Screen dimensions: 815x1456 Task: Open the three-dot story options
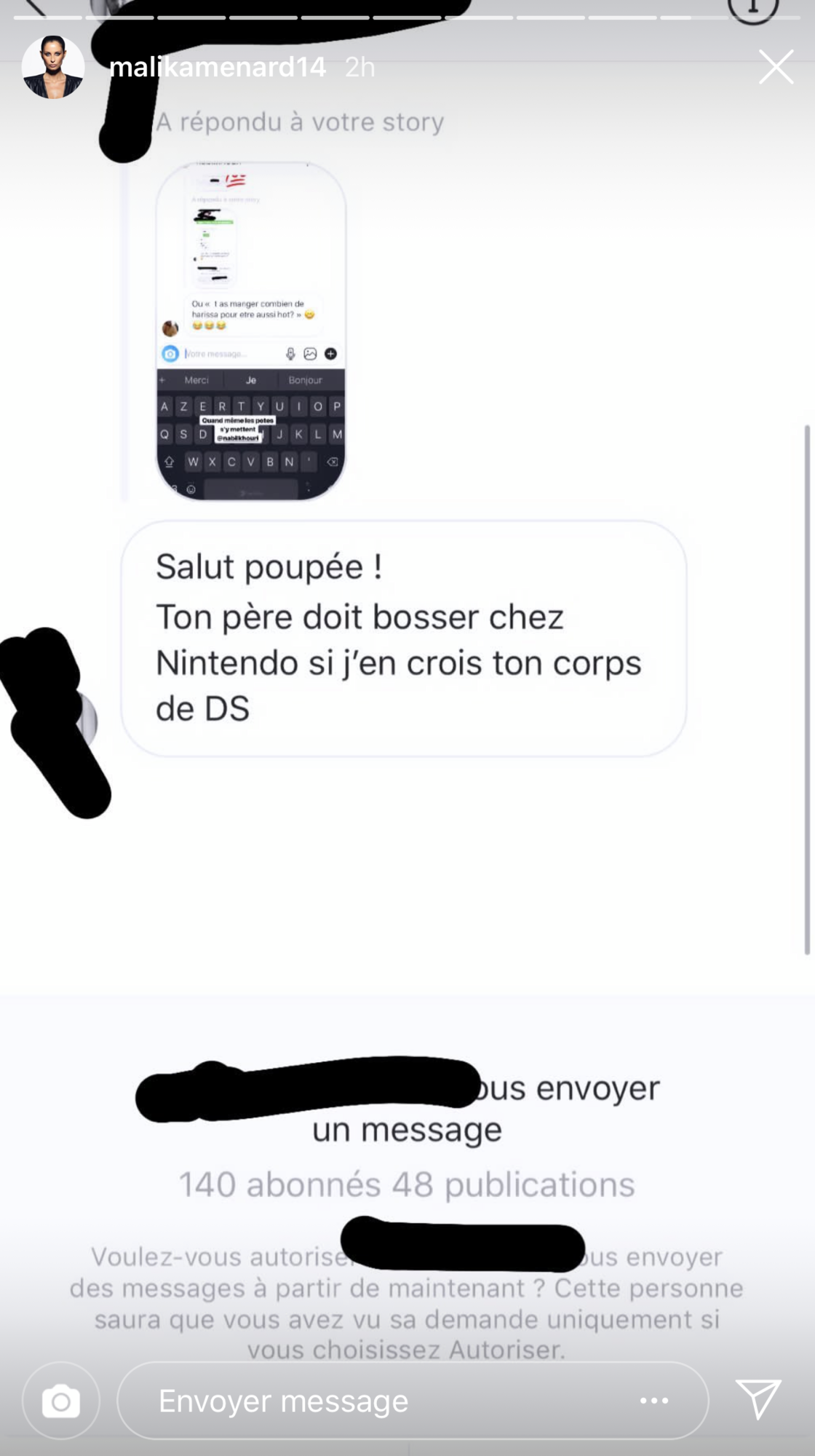(653, 1401)
